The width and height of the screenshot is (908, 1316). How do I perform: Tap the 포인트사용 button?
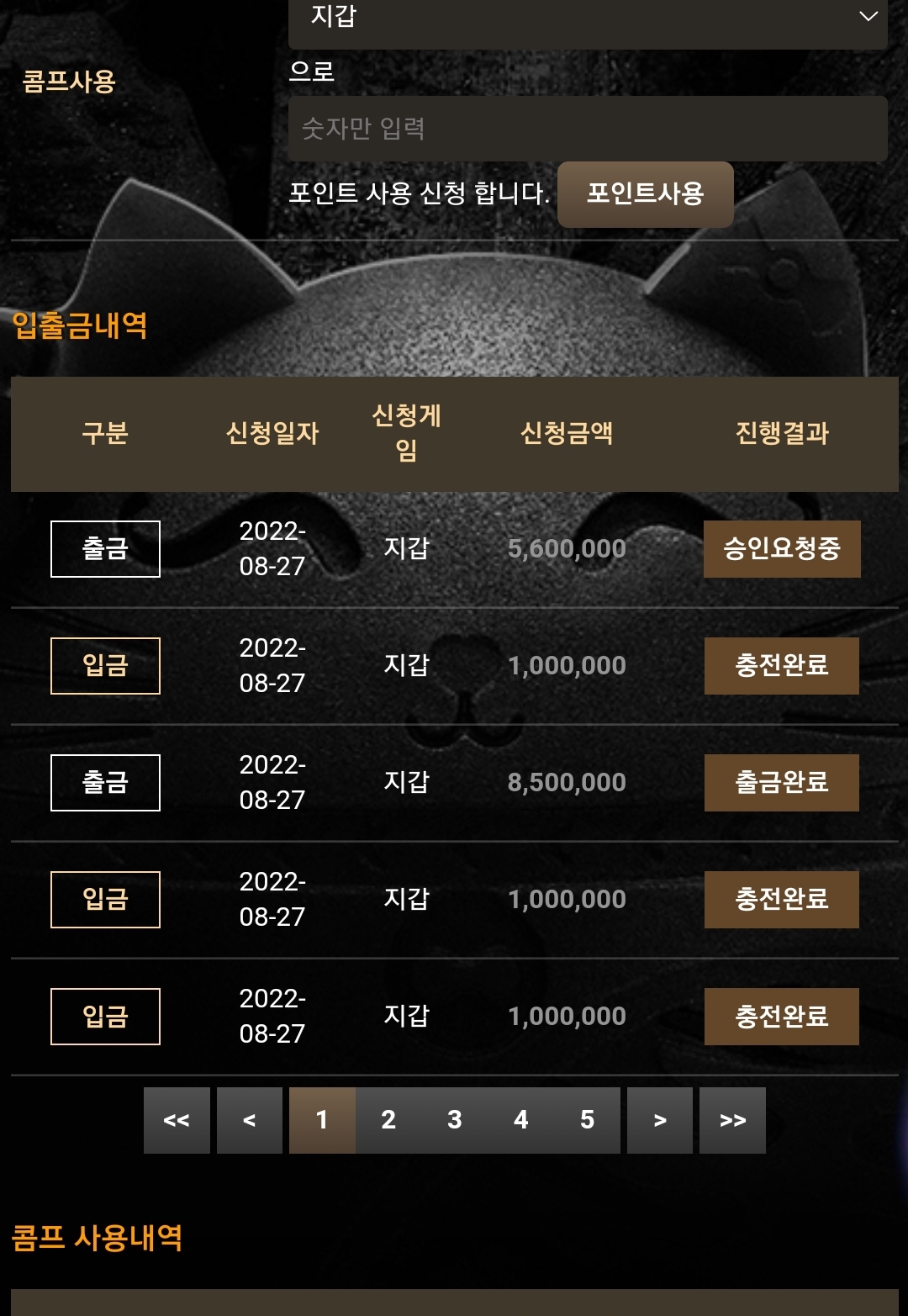click(x=646, y=194)
